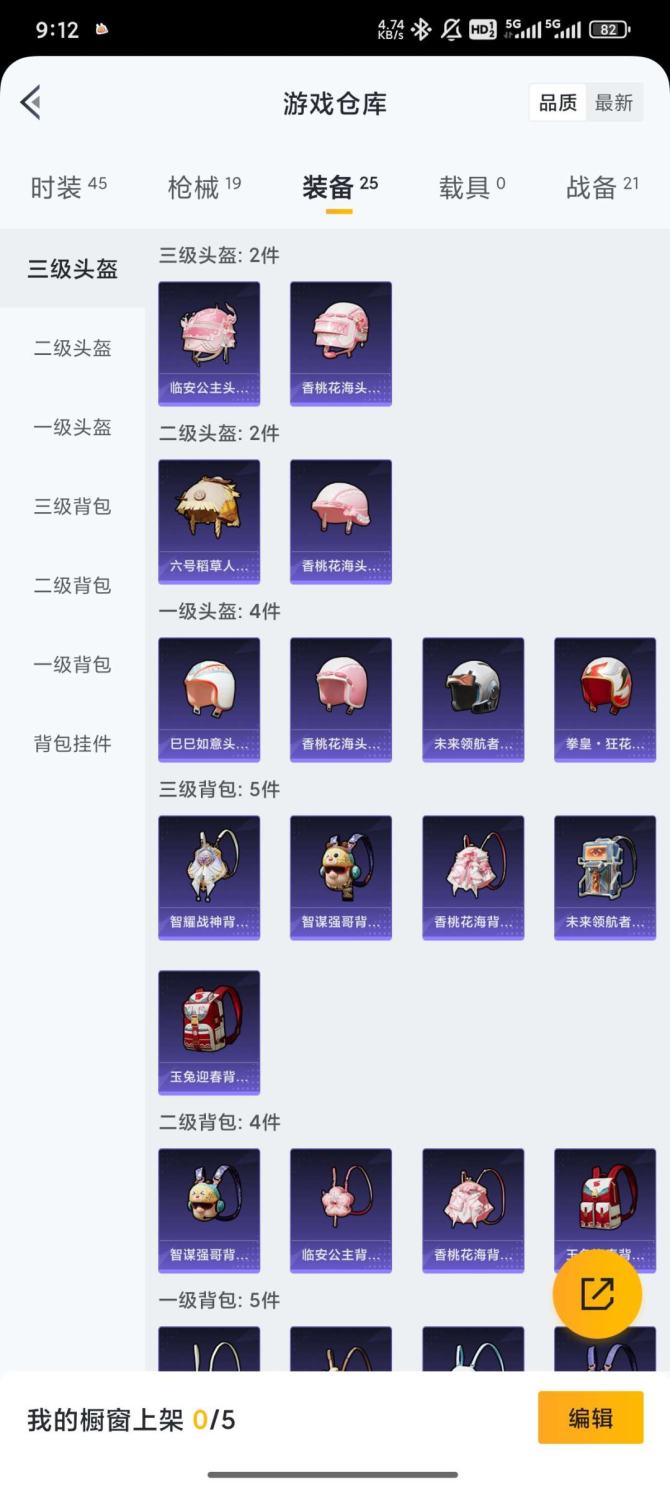The image size is (670, 1490).
Task: Tap the orange share floating button
Action: click(x=597, y=1294)
